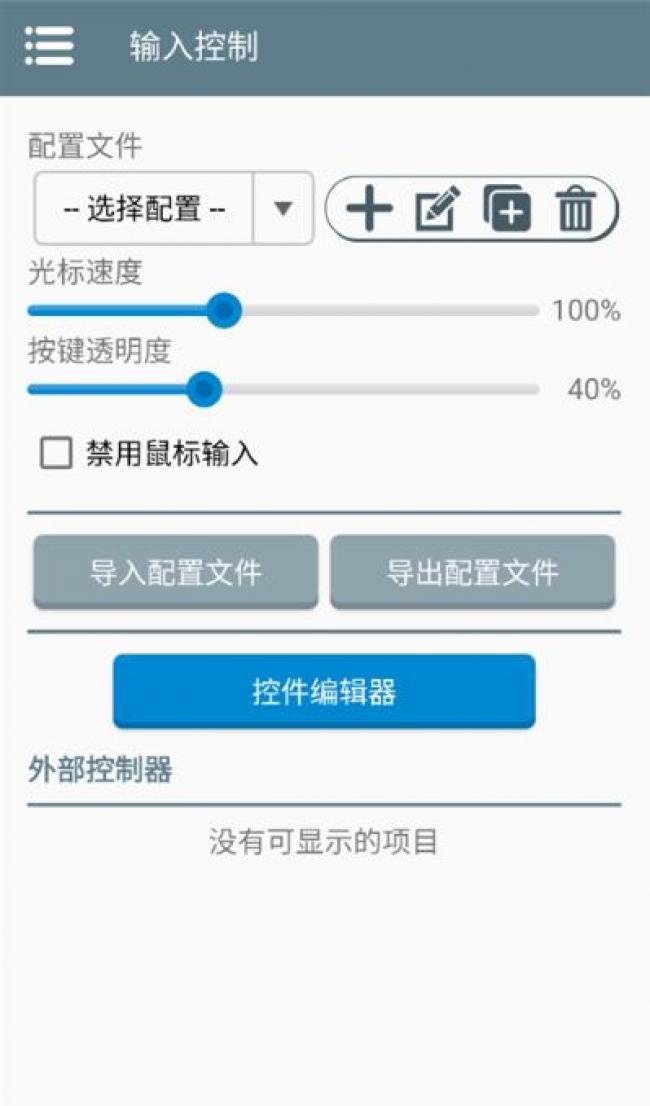Image resolution: width=650 pixels, height=1106 pixels.
Task: Open the 控件编辑器
Action: coord(324,691)
